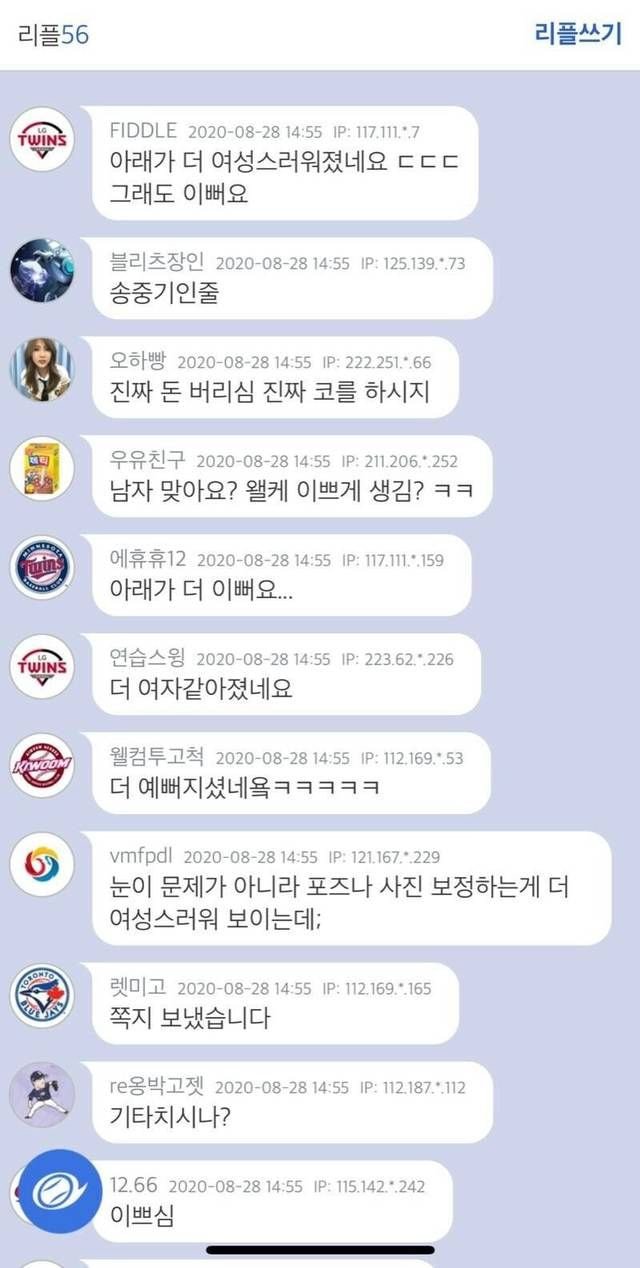This screenshot has width=640, height=1268.
Task: Open re옹박고젯's profile avatar
Action: pos(42,1094)
